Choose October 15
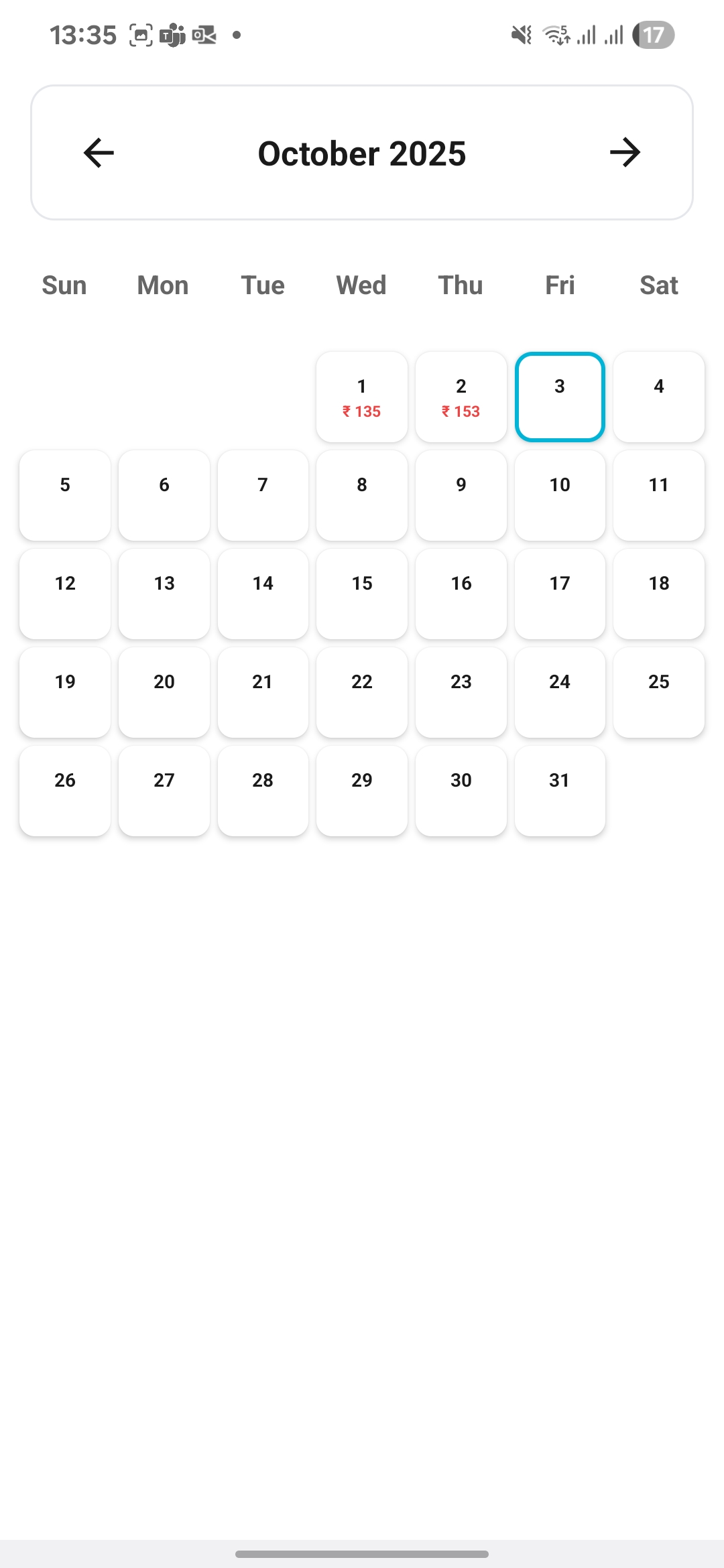Image resolution: width=724 pixels, height=1568 pixels. (361, 594)
